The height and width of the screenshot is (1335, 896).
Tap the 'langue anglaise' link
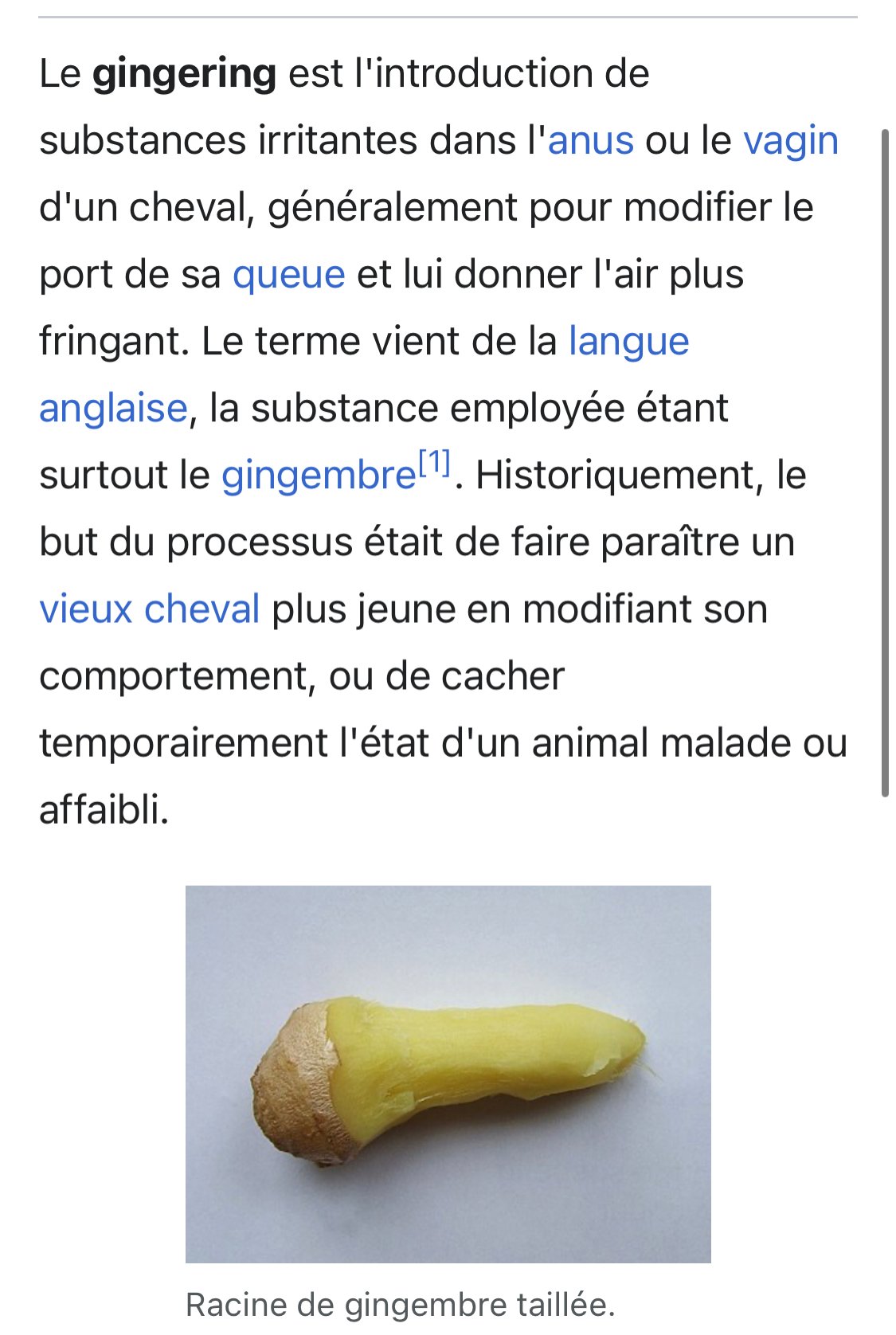pyautogui.click(x=628, y=342)
